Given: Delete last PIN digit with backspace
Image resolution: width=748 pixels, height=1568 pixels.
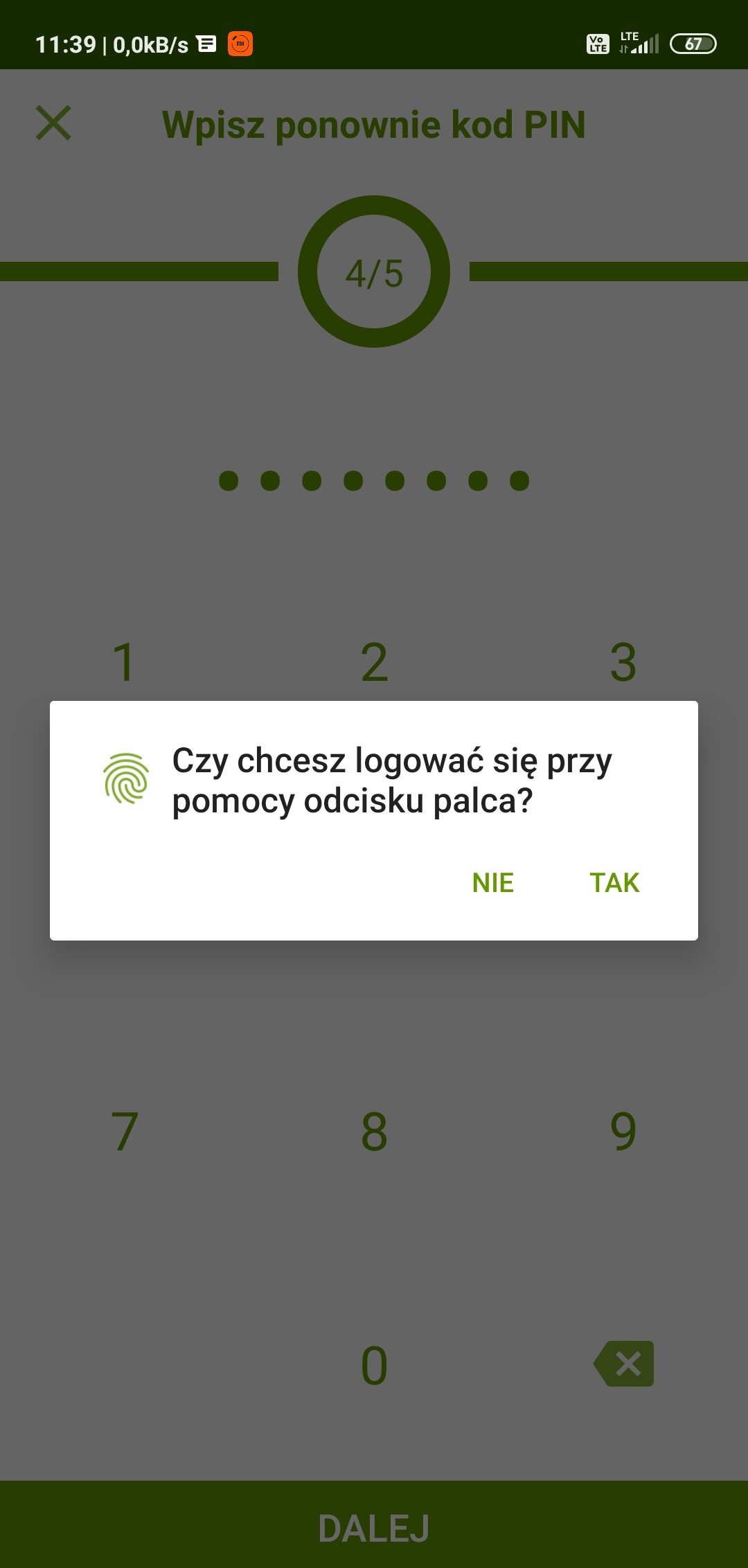Looking at the screenshot, I should coord(624,1364).
